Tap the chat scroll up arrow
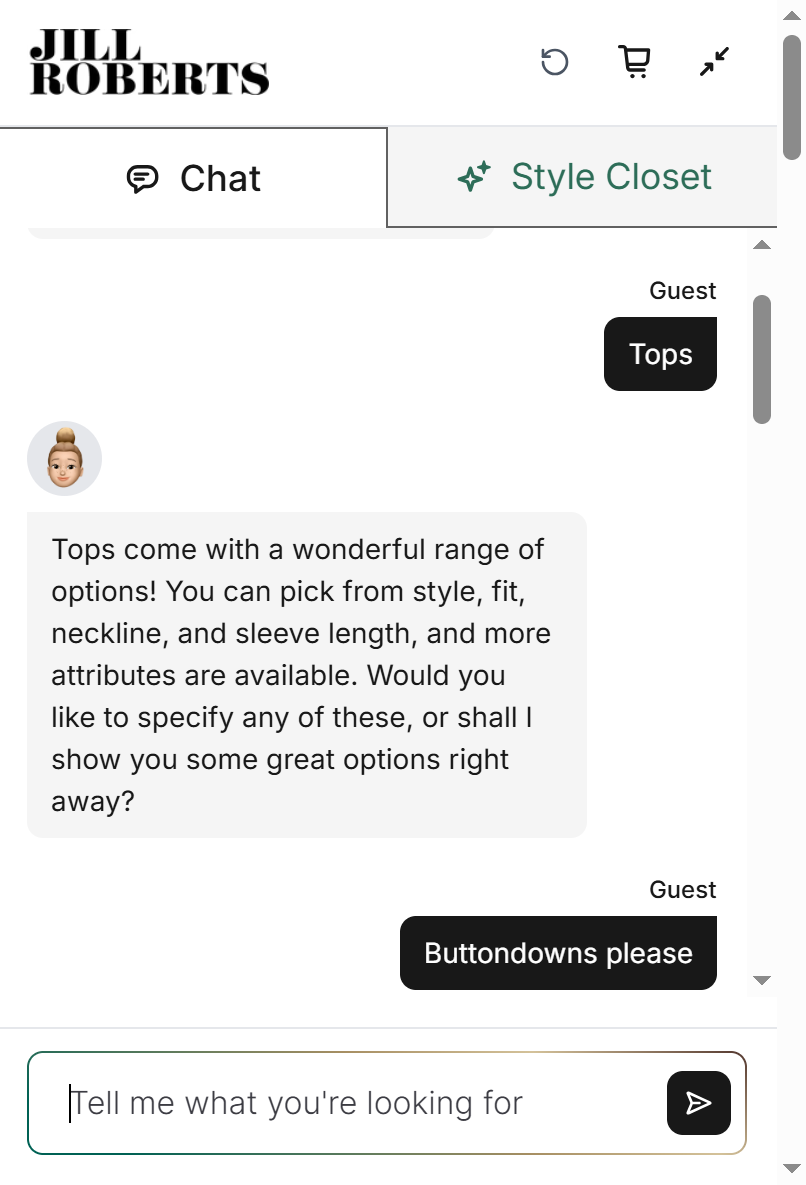Screen dimensions: 806x1185 (x=762, y=245)
